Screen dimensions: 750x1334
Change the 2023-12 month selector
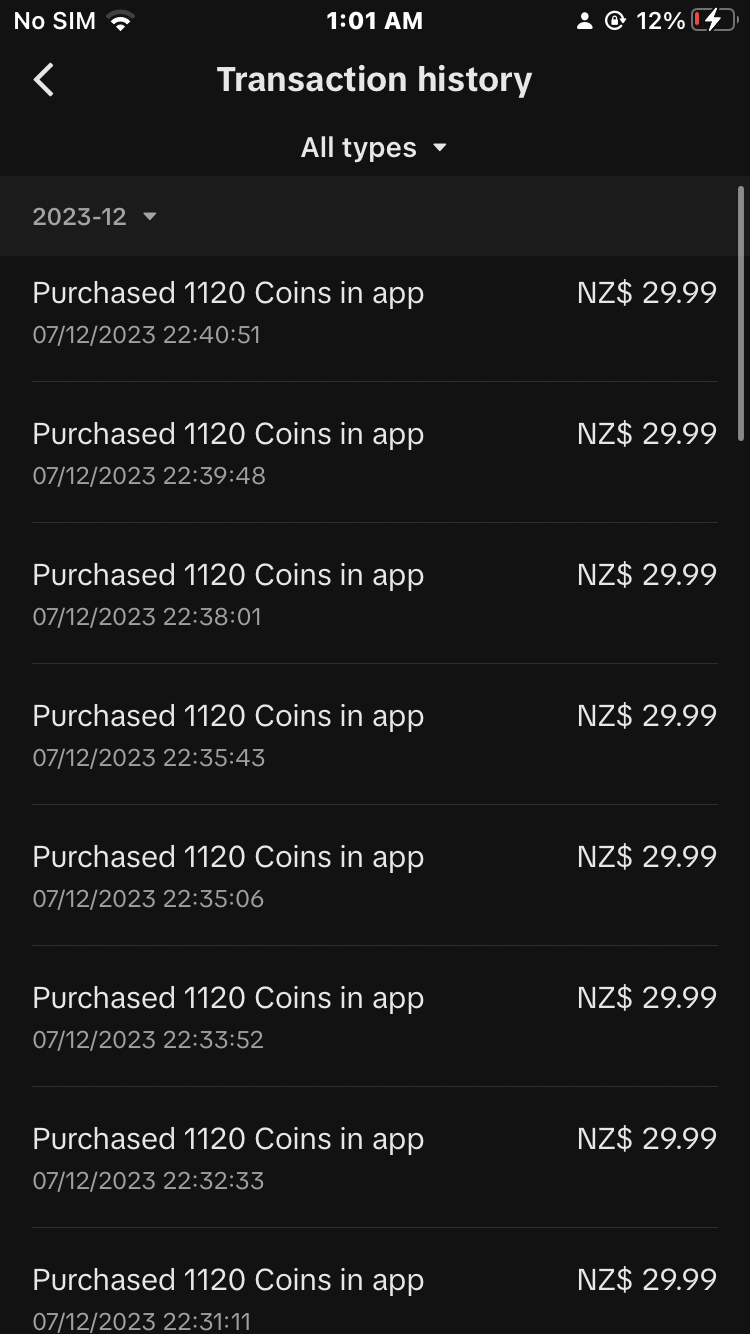click(x=95, y=217)
